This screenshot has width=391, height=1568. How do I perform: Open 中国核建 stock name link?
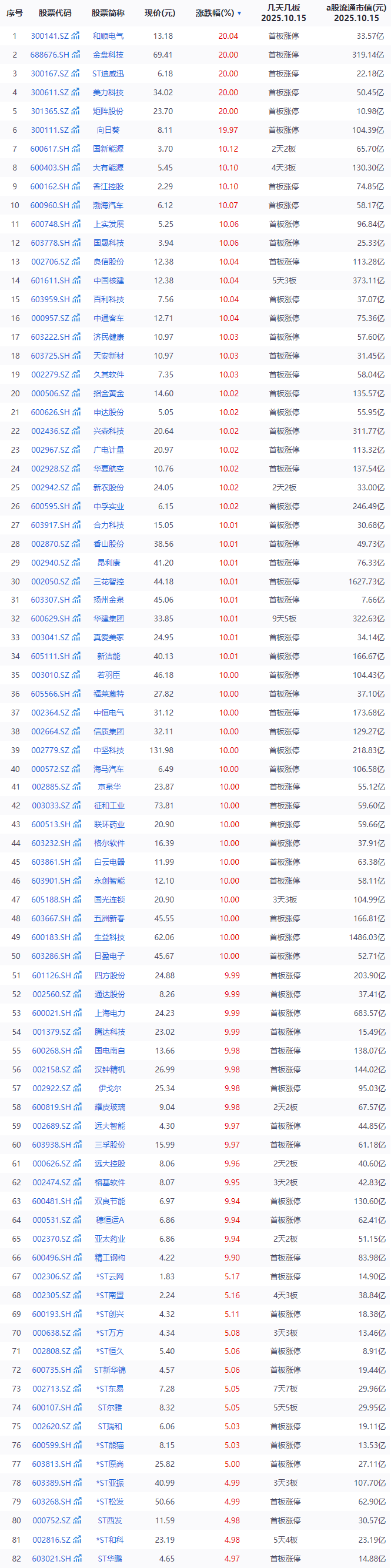(x=108, y=280)
